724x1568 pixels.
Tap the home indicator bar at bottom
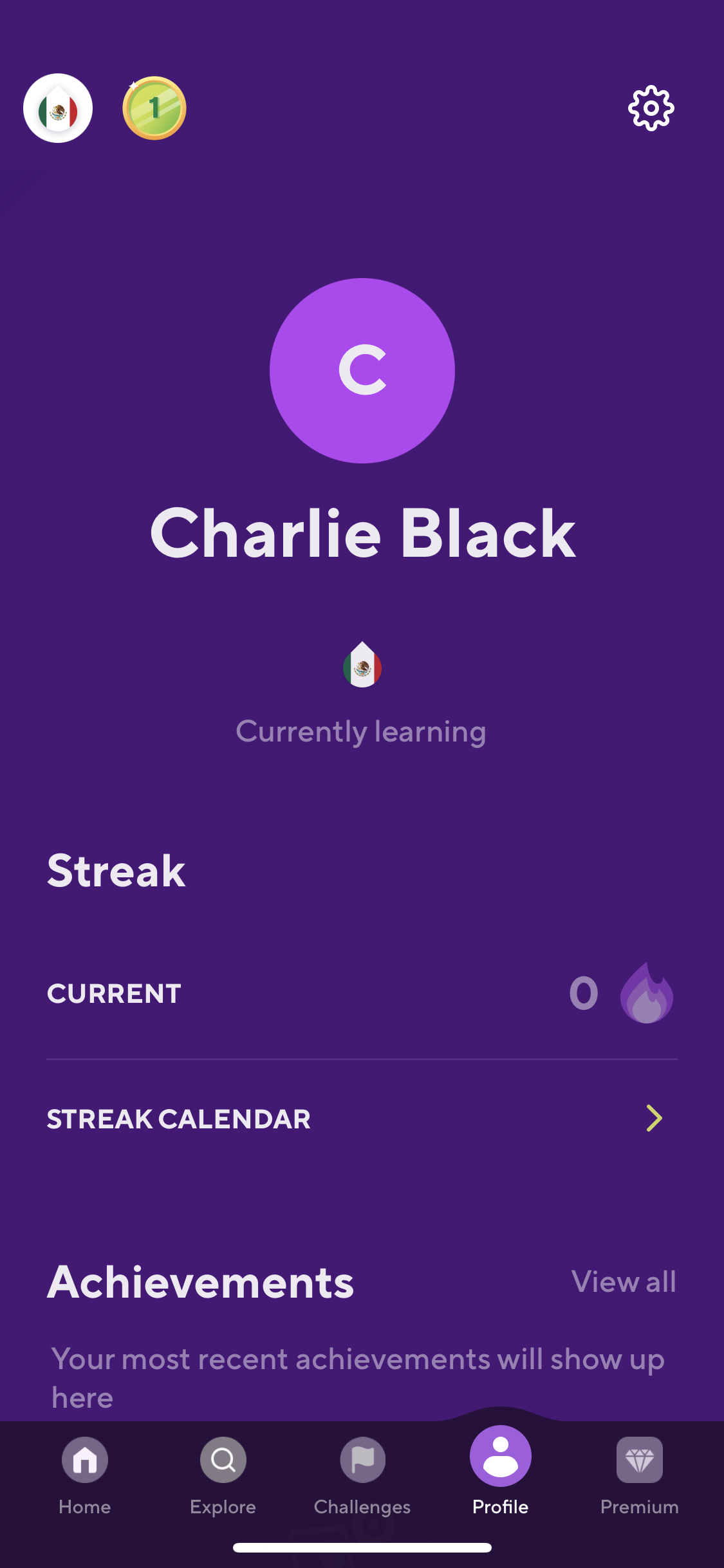tap(362, 1547)
